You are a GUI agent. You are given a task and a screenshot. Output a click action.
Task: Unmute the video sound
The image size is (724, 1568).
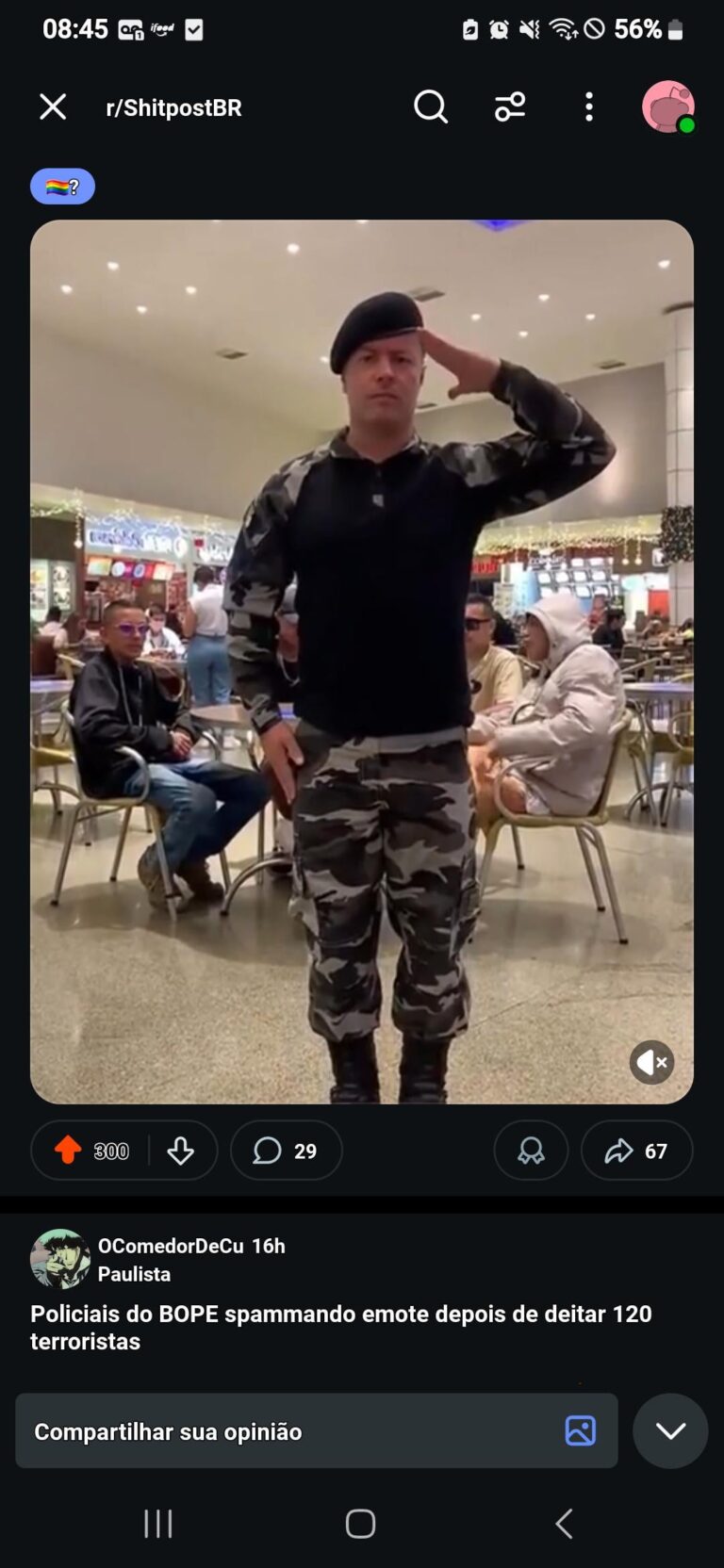651,1063
